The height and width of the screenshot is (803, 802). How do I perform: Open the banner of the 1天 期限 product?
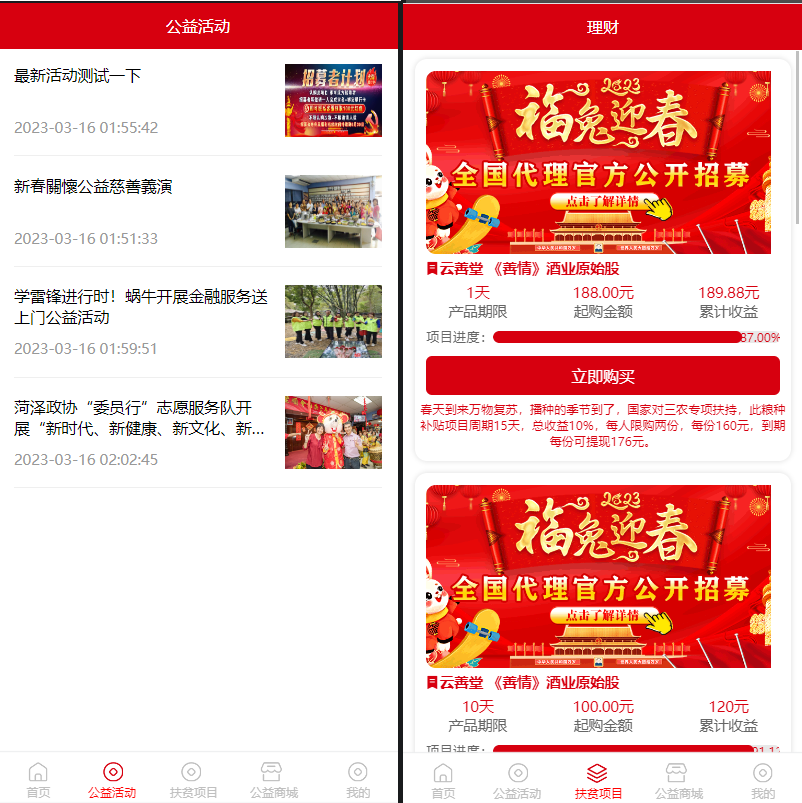pyautogui.click(x=598, y=162)
